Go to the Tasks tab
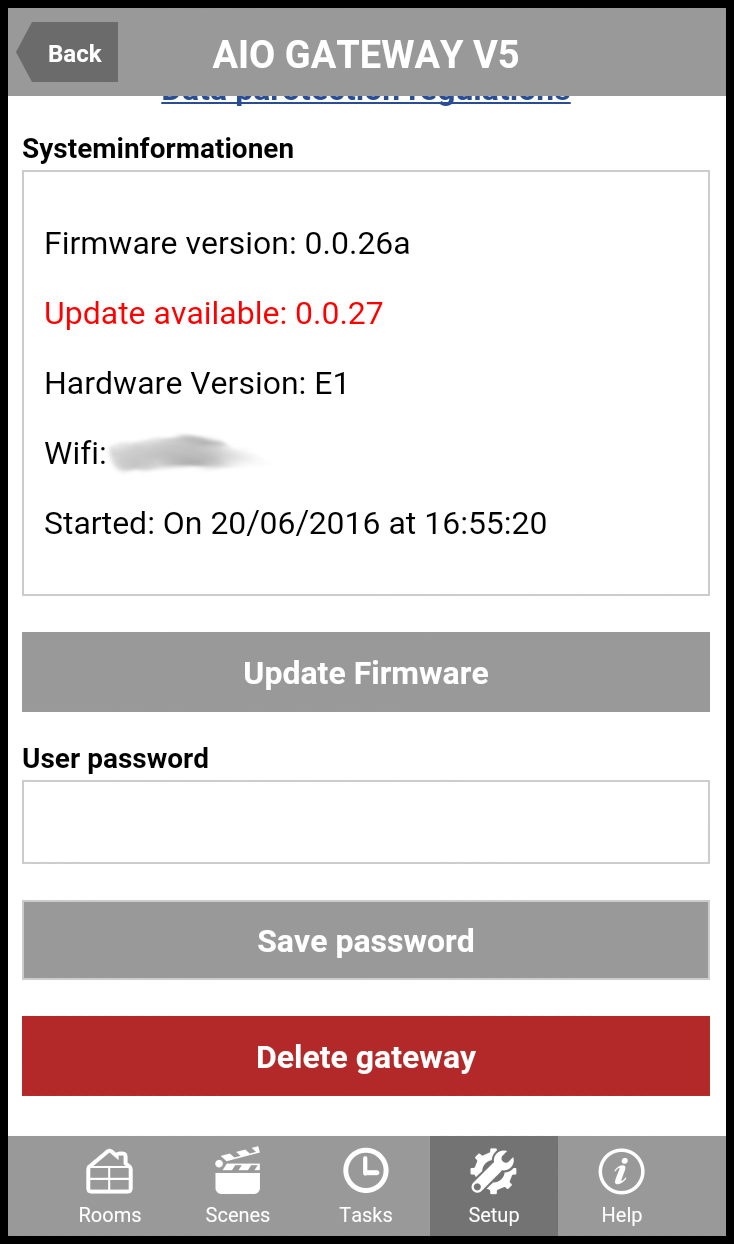734x1244 pixels. coord(366,1186)
